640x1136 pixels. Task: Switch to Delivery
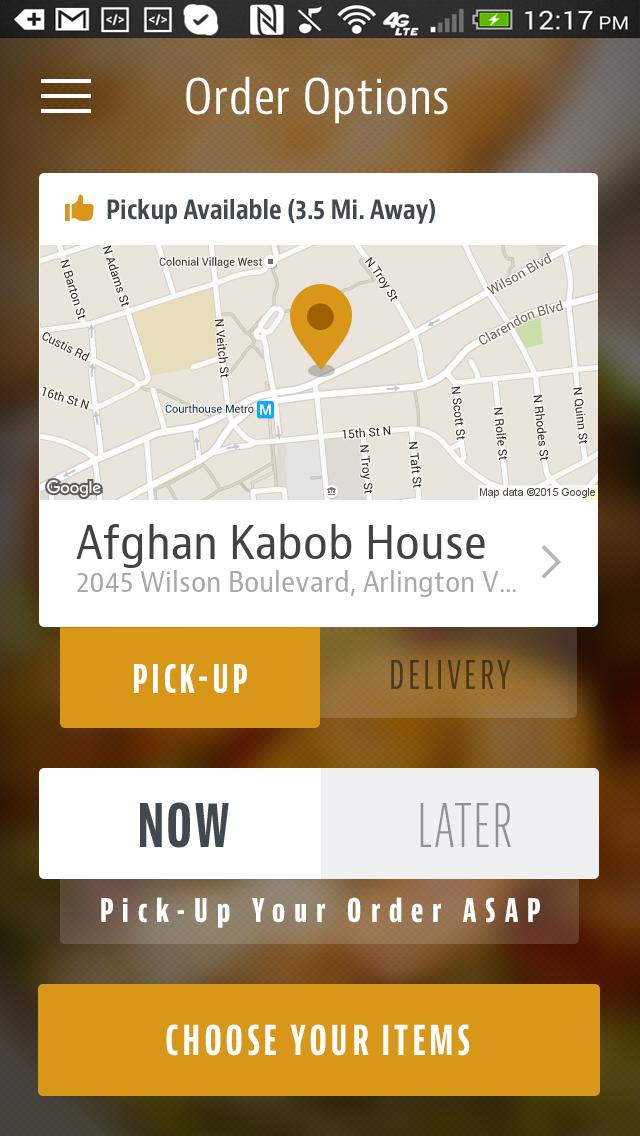point(449,674)
